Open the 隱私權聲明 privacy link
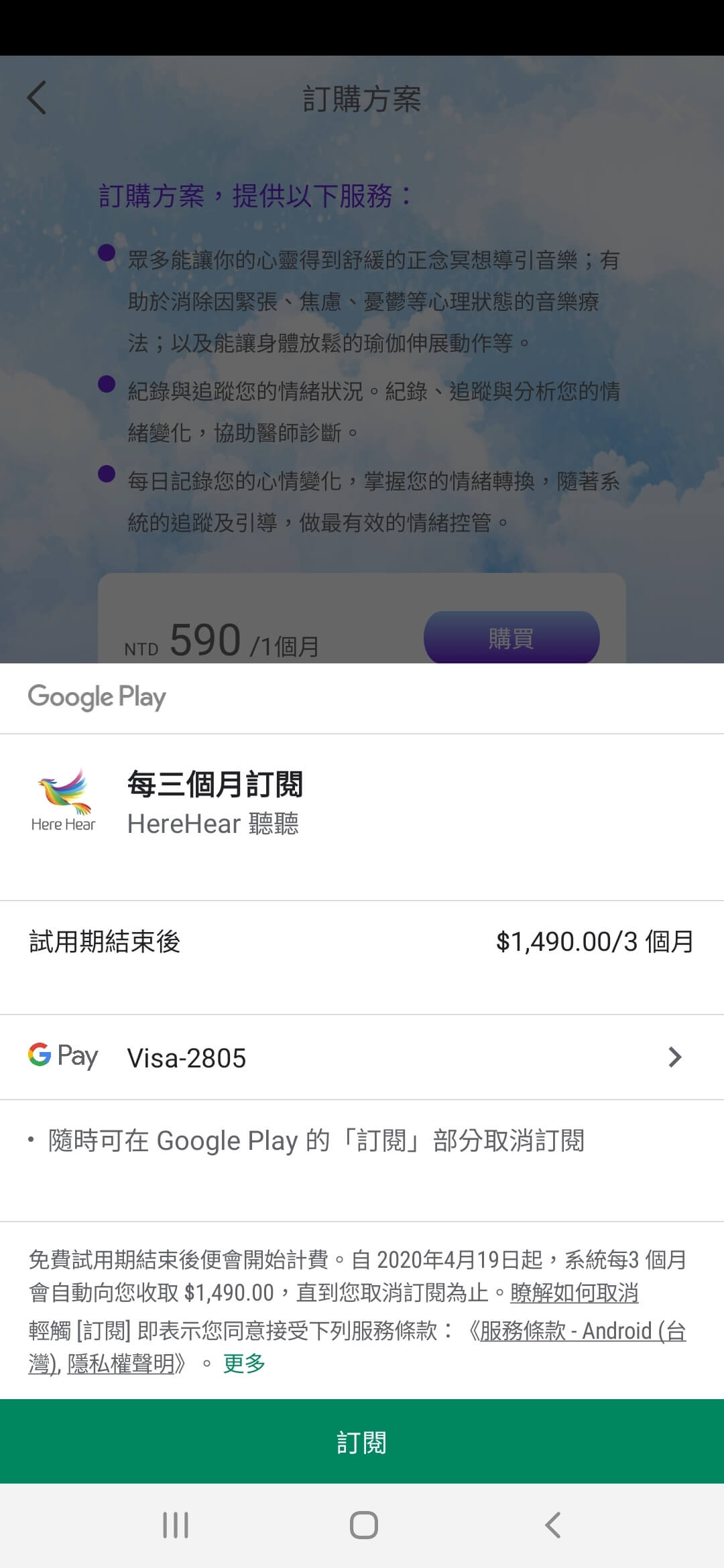The height and width of the screenshot is (1568, 724). [x=121, y=1364]
